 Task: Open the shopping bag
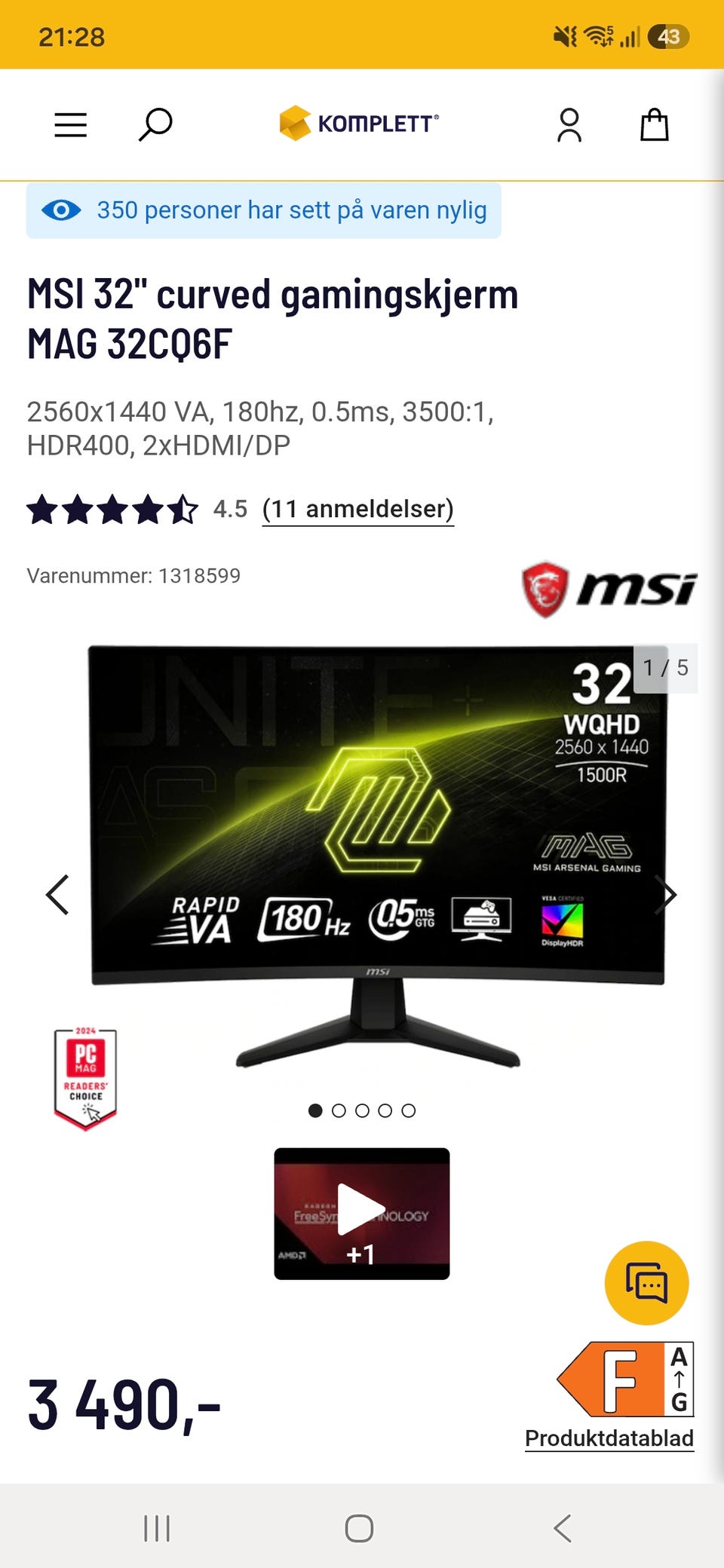(654, 125)
